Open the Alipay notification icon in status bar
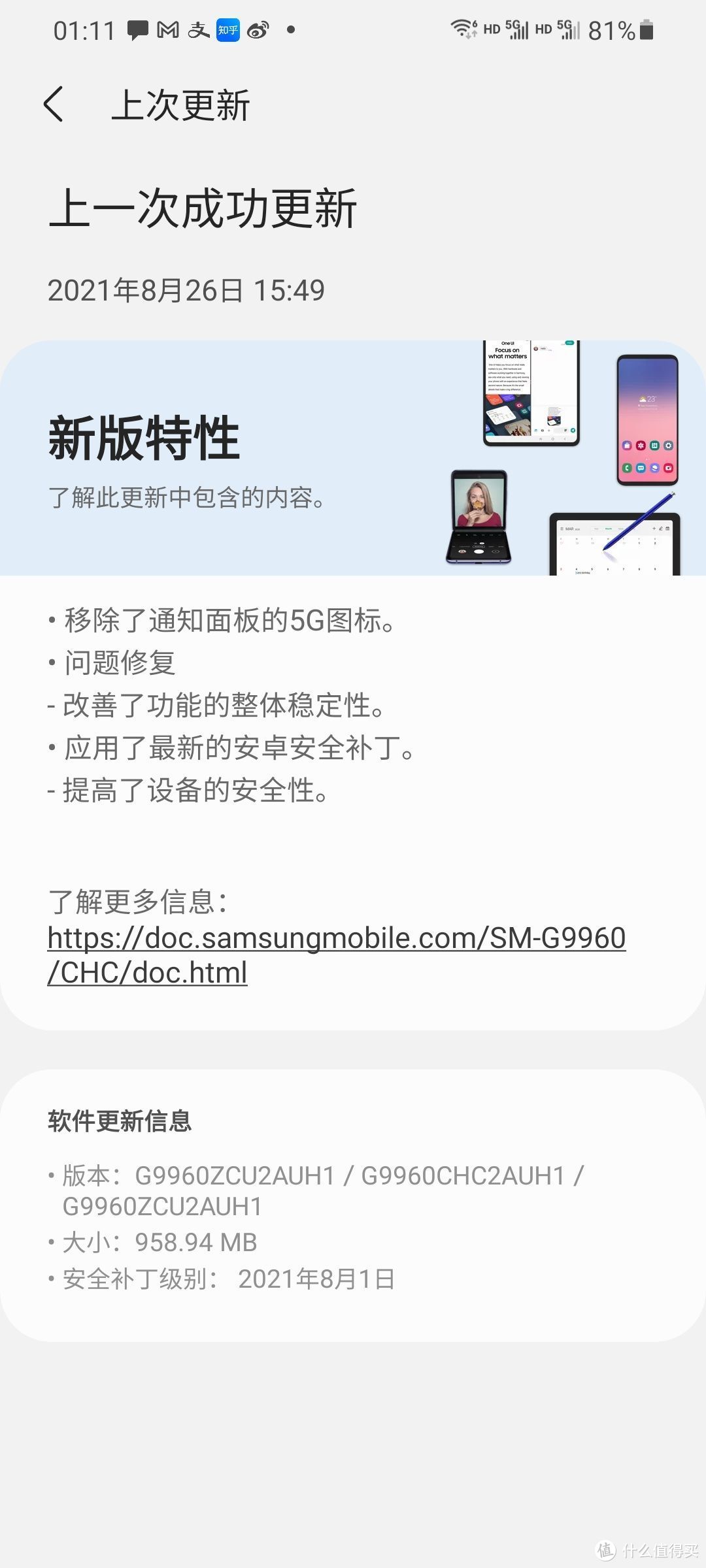Screen dimensions: 706x1568 tap(199, 29)
